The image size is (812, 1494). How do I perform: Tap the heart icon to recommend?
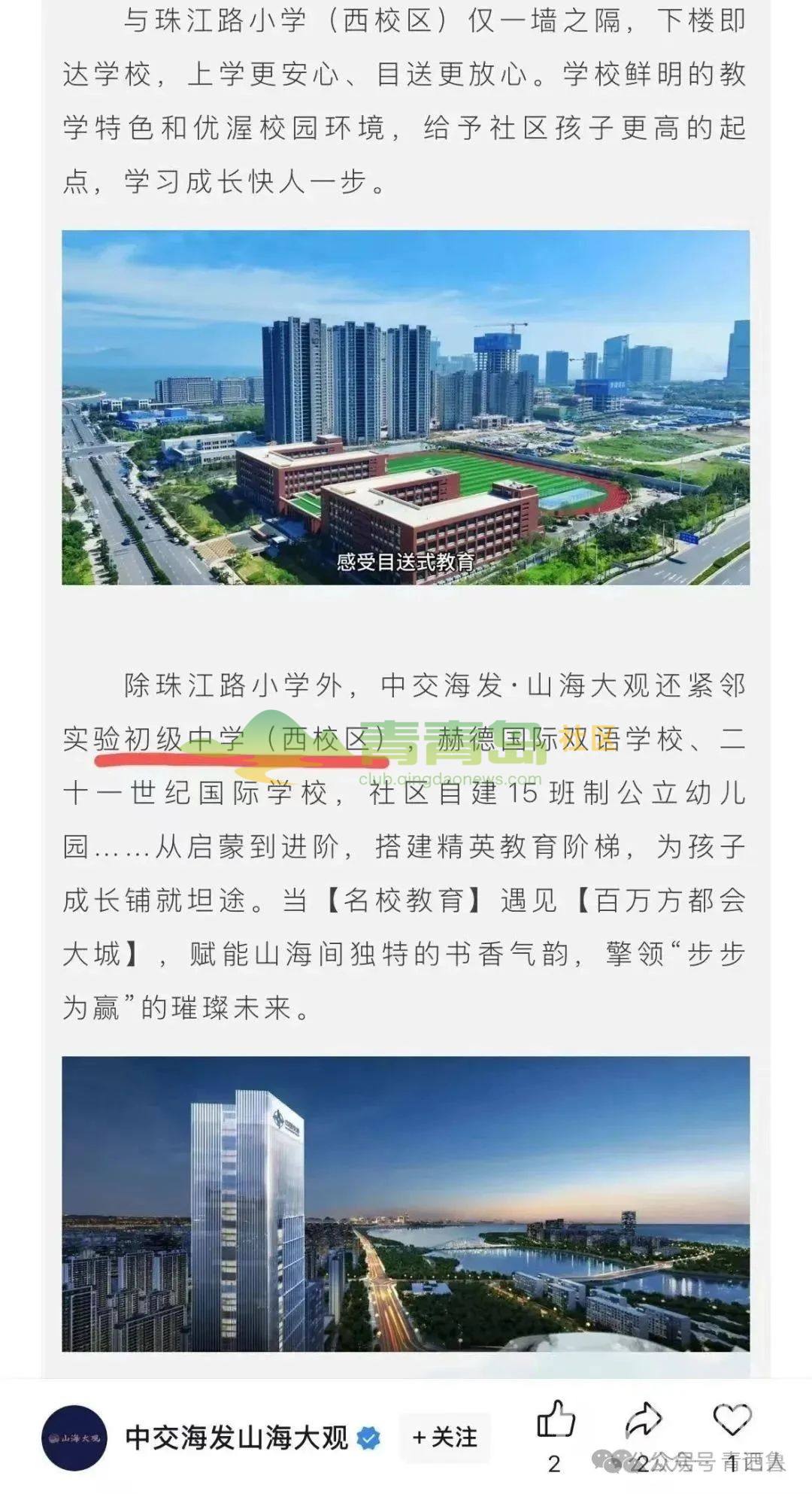click(x=732, y=1420)
